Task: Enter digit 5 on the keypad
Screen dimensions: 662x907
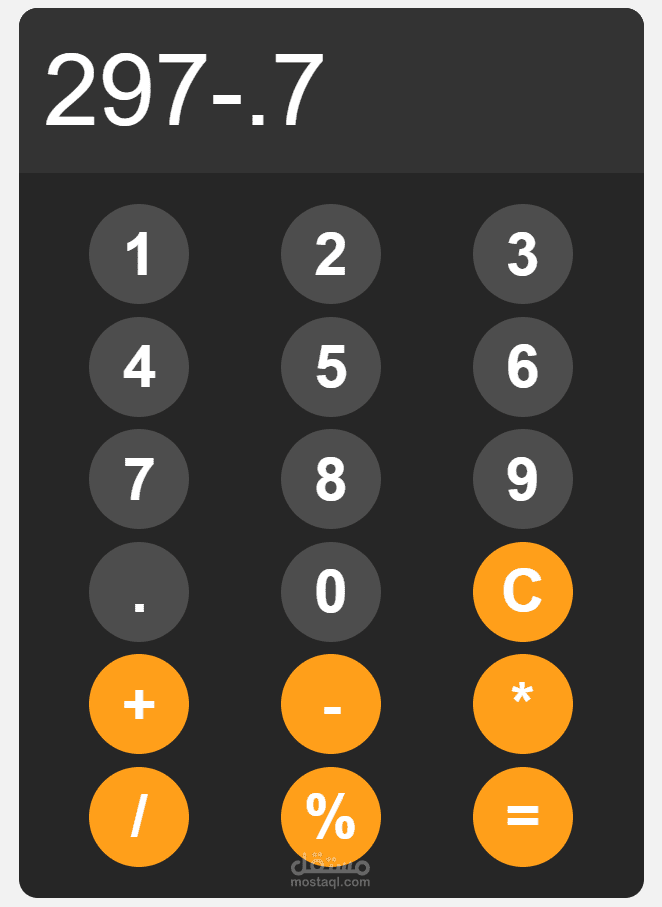Action: pyautogui.click(x=331, y=367)
